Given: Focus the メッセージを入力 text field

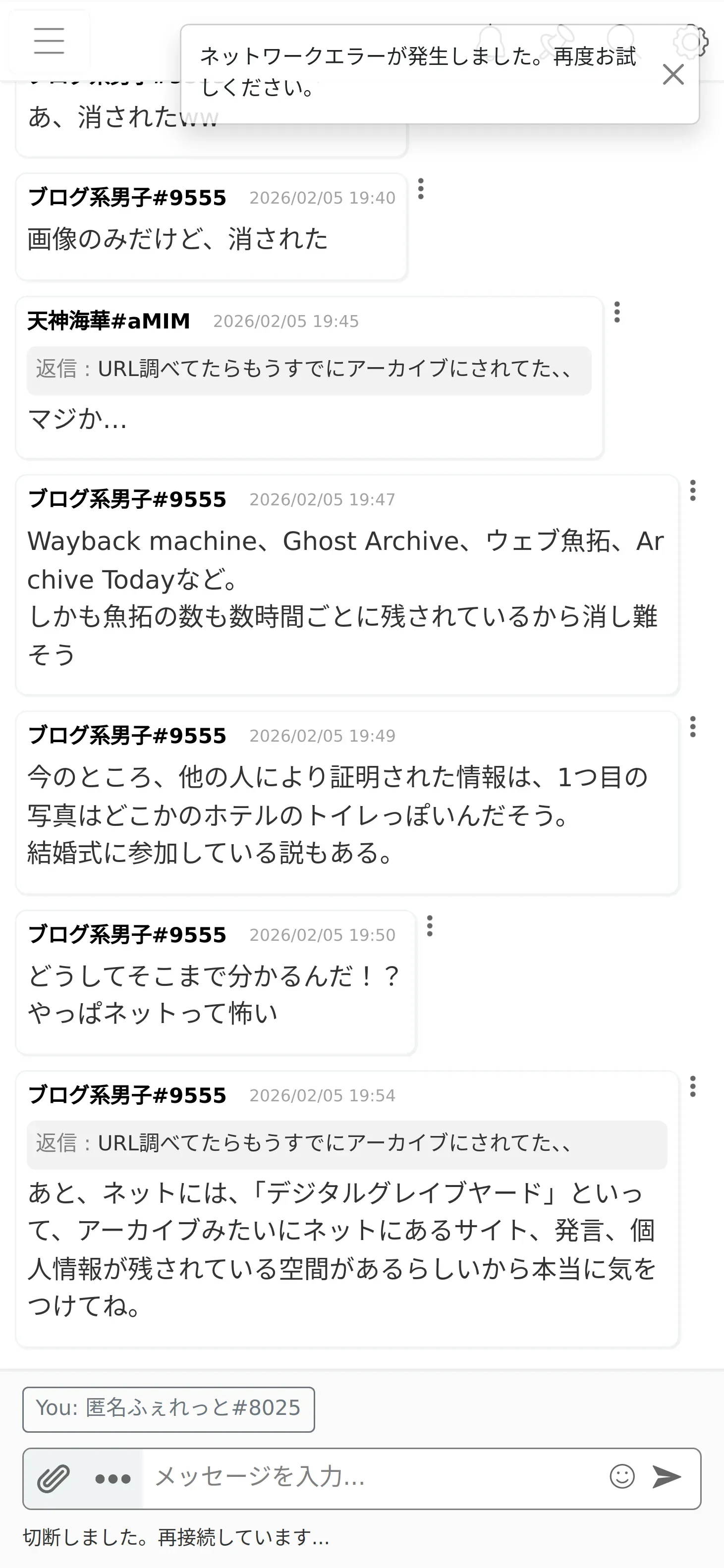Looking at the screenshot, I should (372, 1477).
